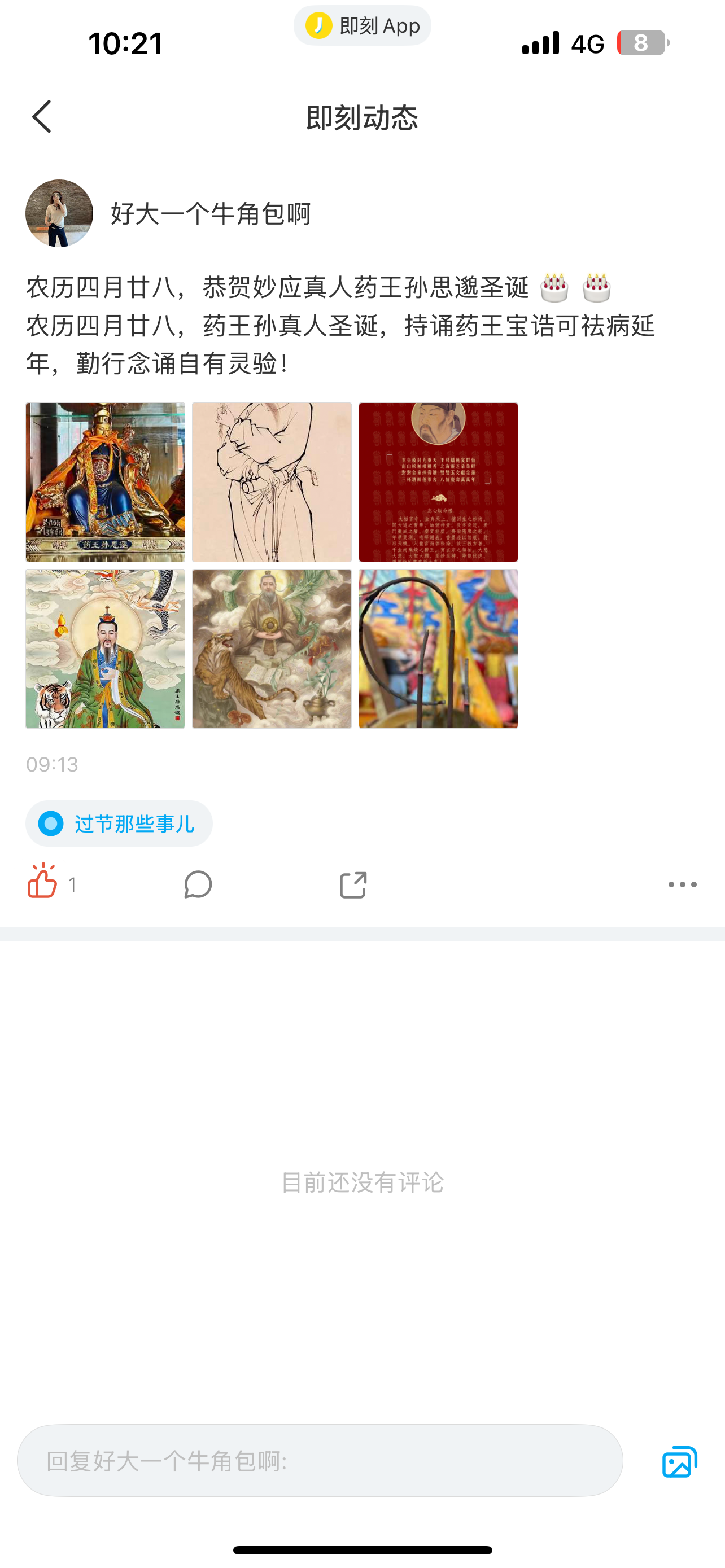Tap the 即刻 App pill at top
The height and width of the screenshot is (1568, 725).
362,25
